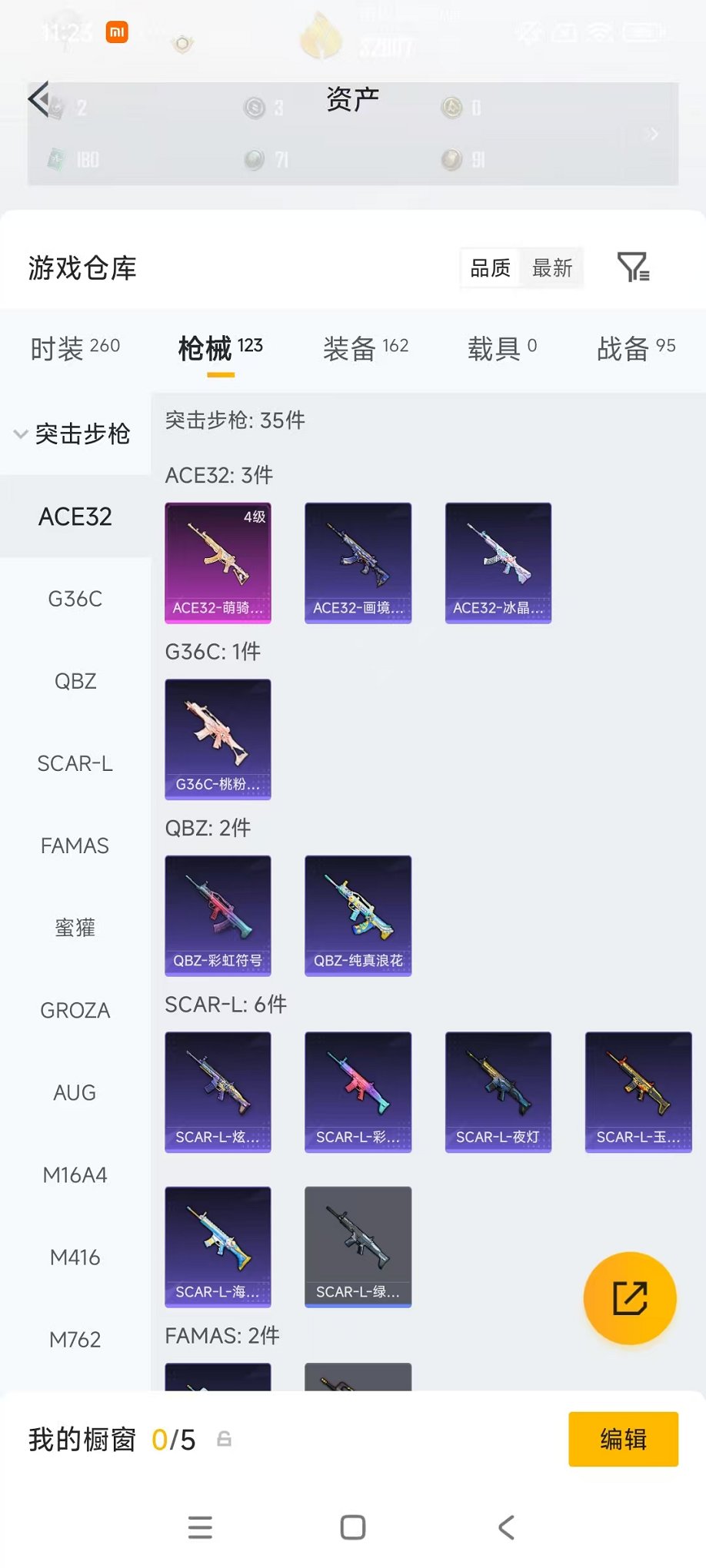Switch to the 载具 tab
This screenshot has height=1568, width=706.
tap(501, 348)
